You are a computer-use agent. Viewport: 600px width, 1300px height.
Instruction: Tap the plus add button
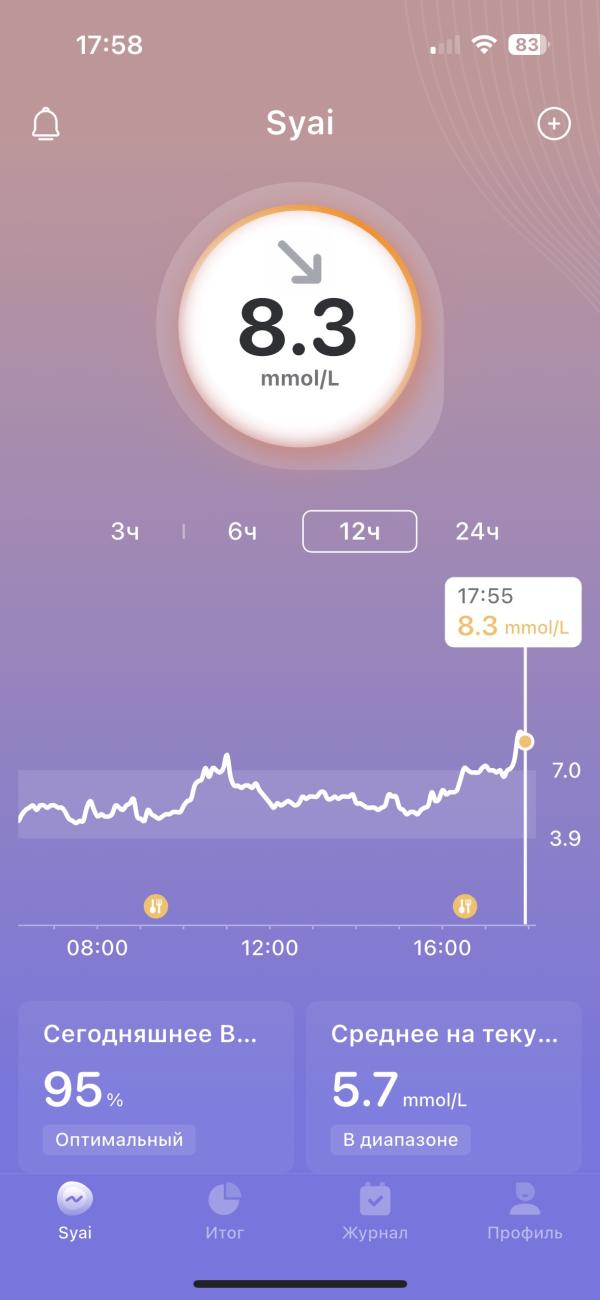click(x=554, y=124)
